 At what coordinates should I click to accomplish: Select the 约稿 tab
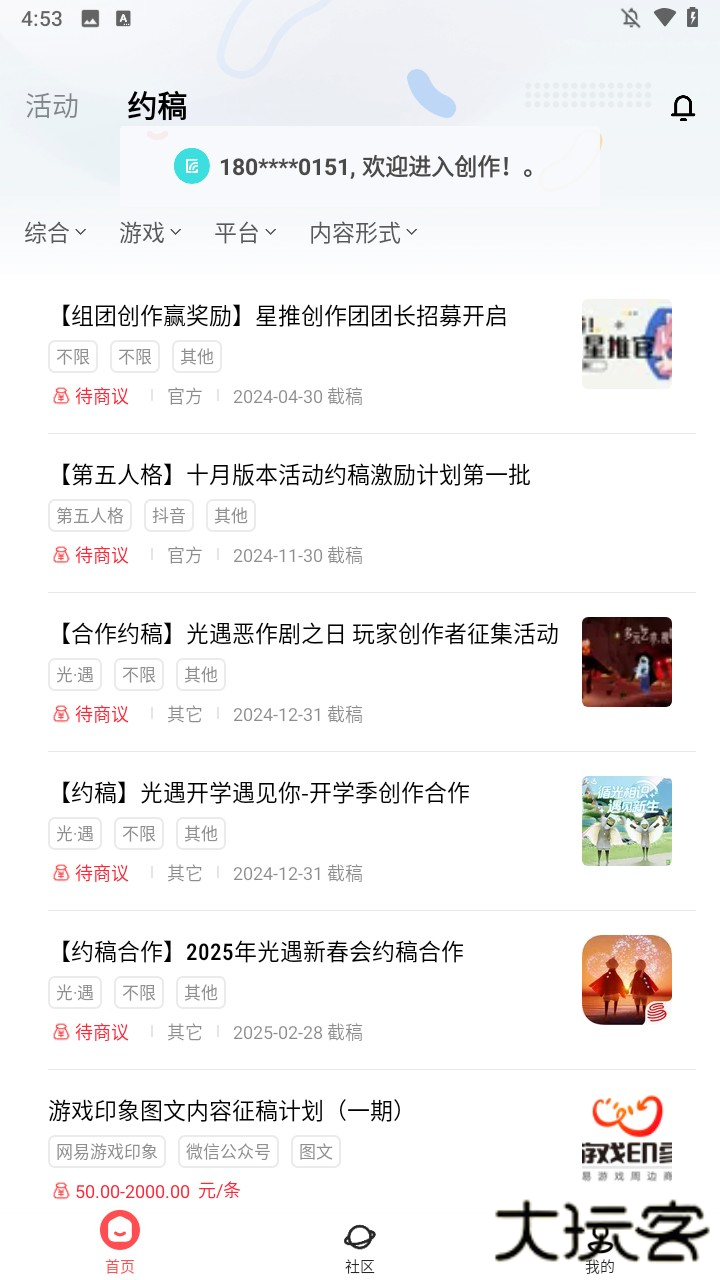157,105
